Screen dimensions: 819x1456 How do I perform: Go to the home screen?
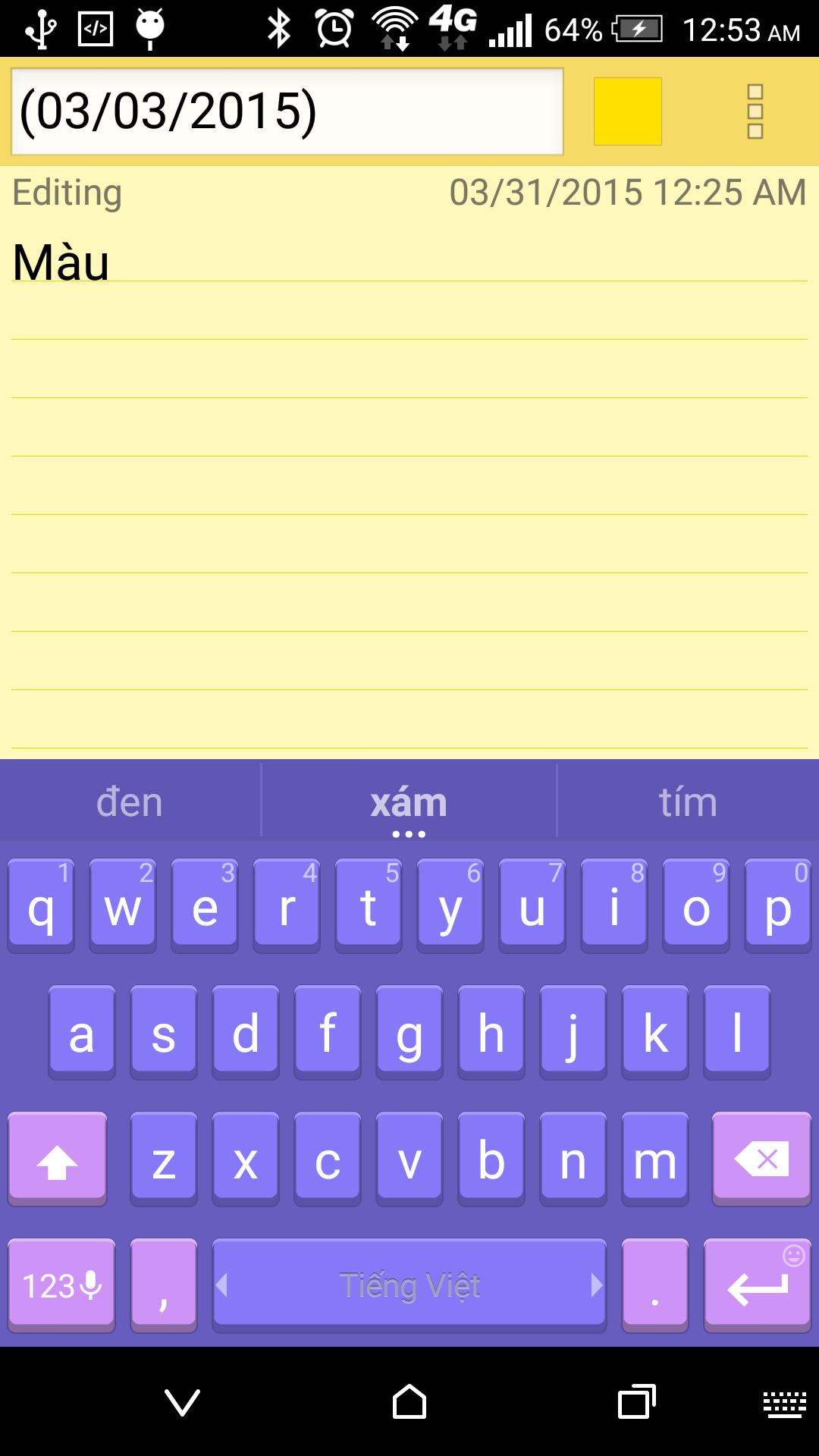coord(409,1402)
